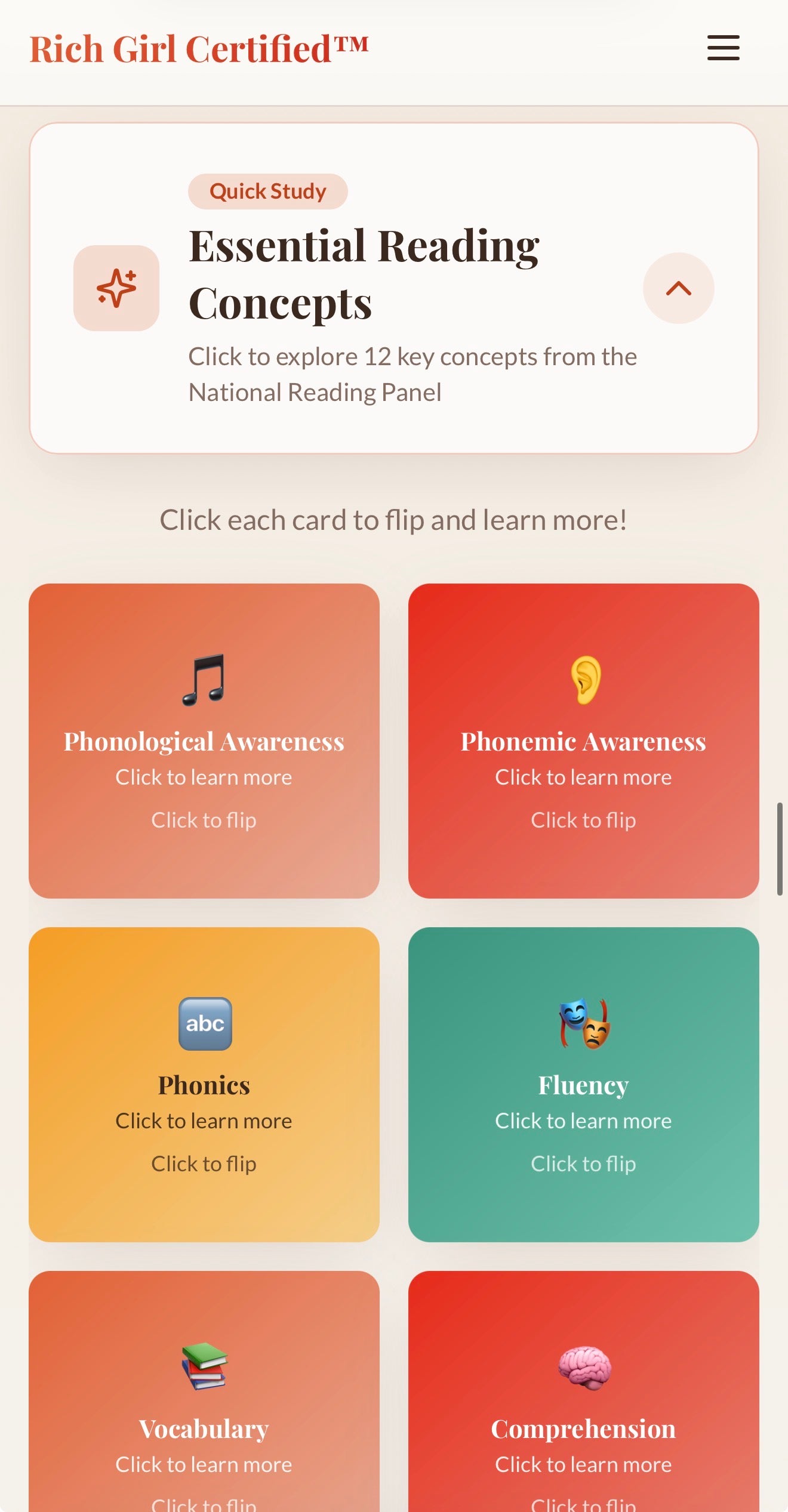Collapse the Essential Reading Concepts section
788x1512 pixels.
pos(678,288)
